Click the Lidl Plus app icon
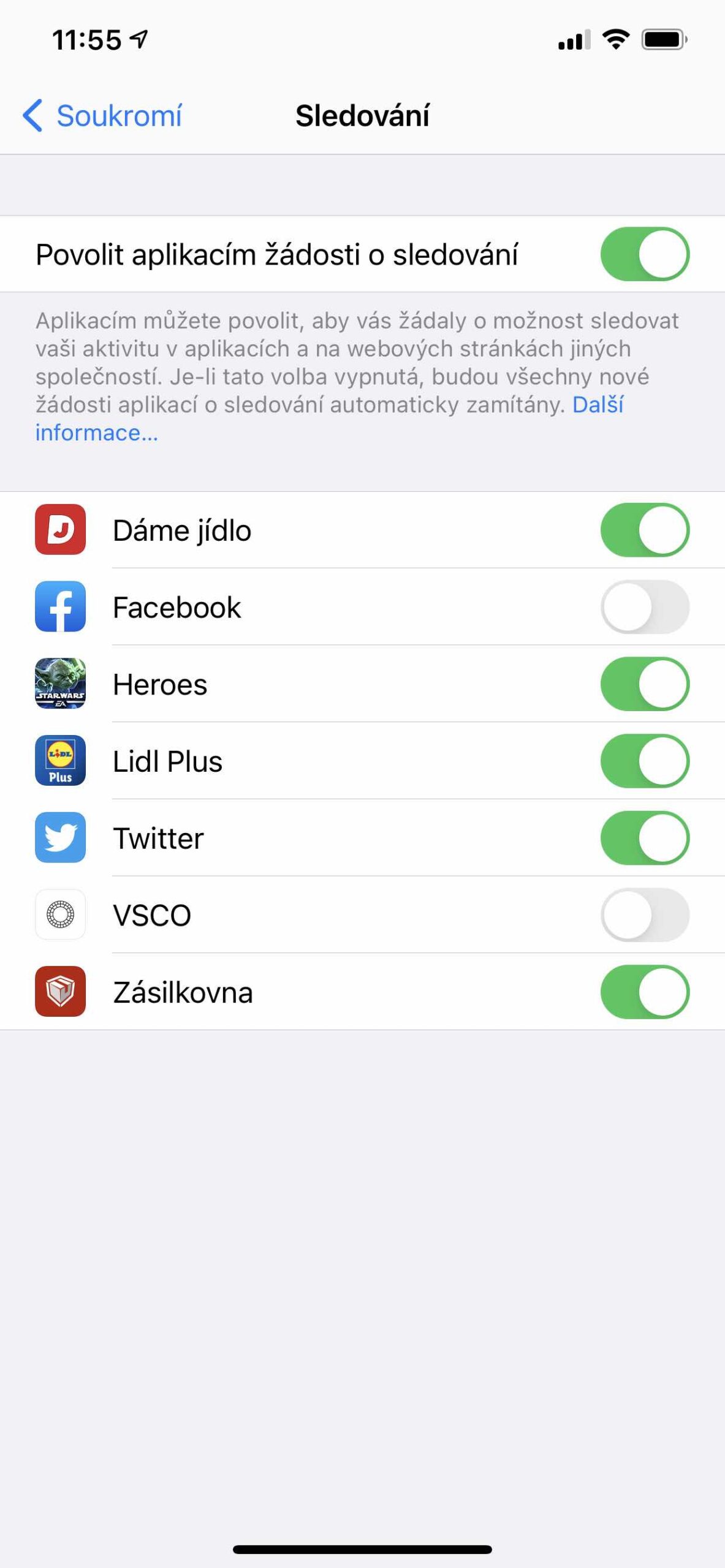725x1568 pixels. pyautogui.click(x=59, y=762)
